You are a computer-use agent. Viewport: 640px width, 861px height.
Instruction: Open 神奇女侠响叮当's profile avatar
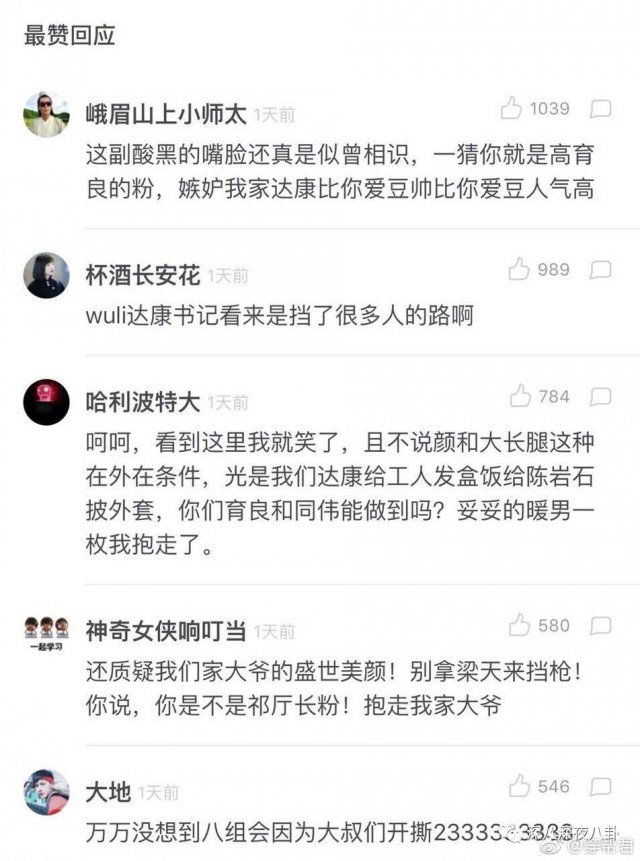click(x=46, y=632)
